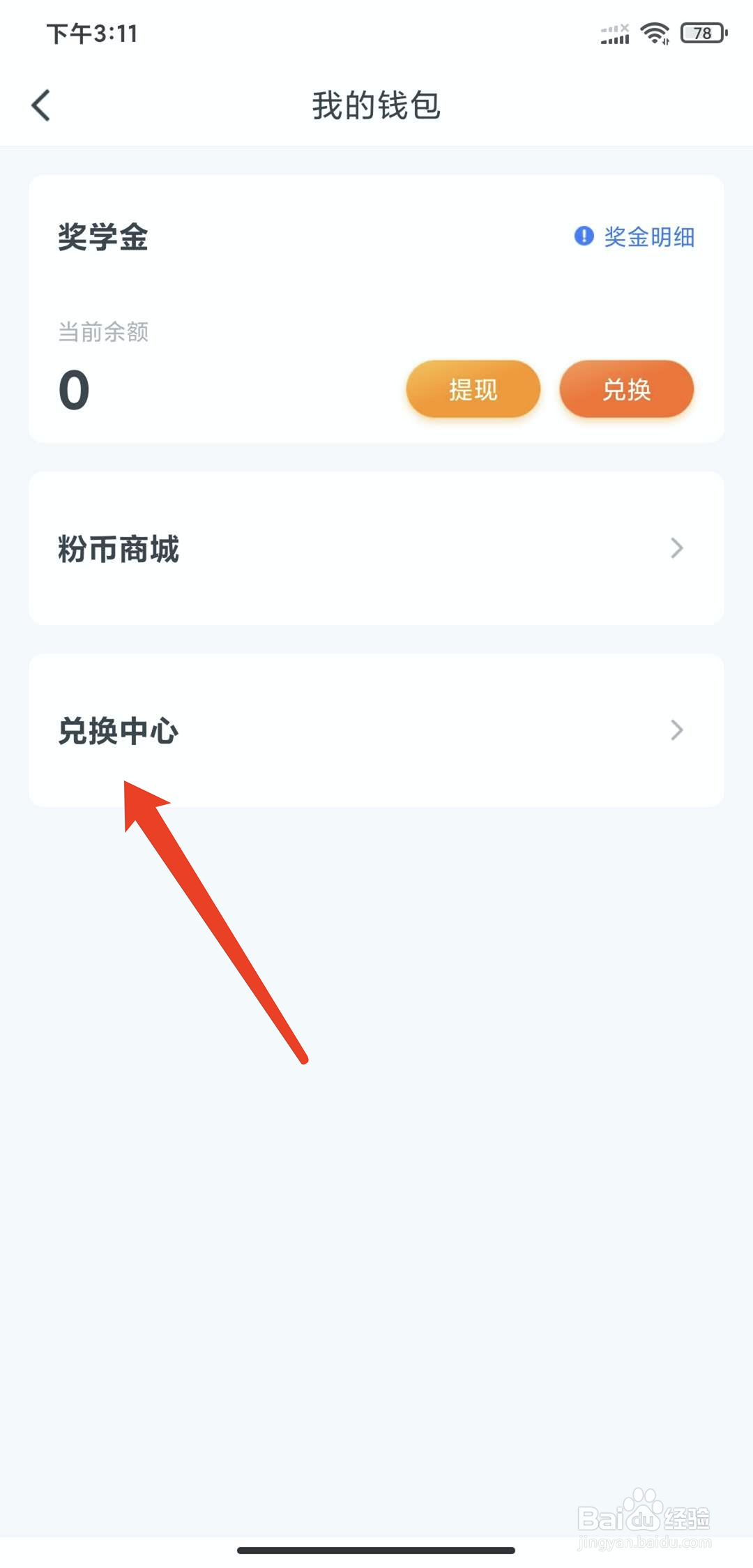Viewport: 753px width, 1568px height.
Task: Tap the back arrow to exit wallet
Action: click(x=41, y=106)
